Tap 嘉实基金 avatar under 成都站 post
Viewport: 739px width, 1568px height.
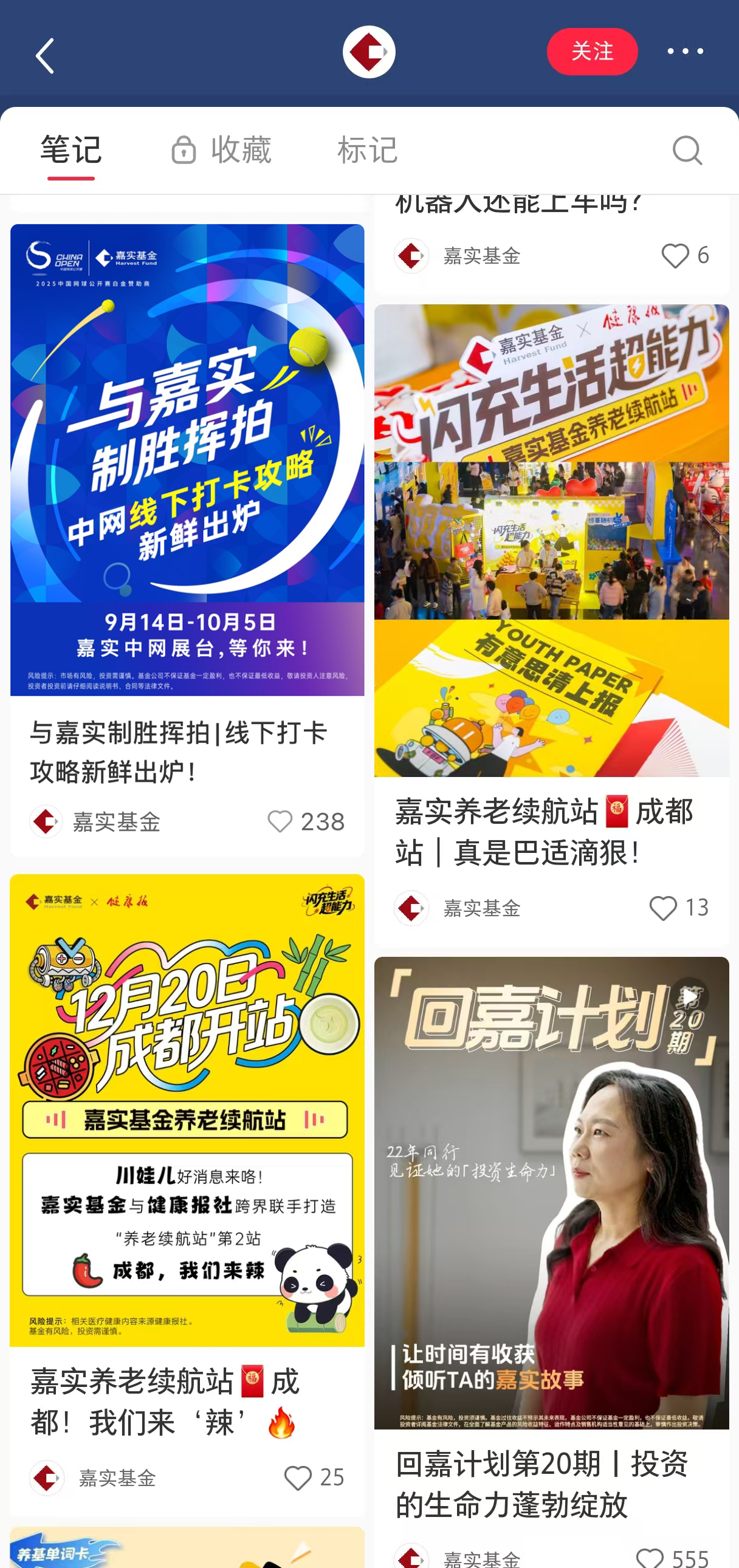click(x=411, y=908)
